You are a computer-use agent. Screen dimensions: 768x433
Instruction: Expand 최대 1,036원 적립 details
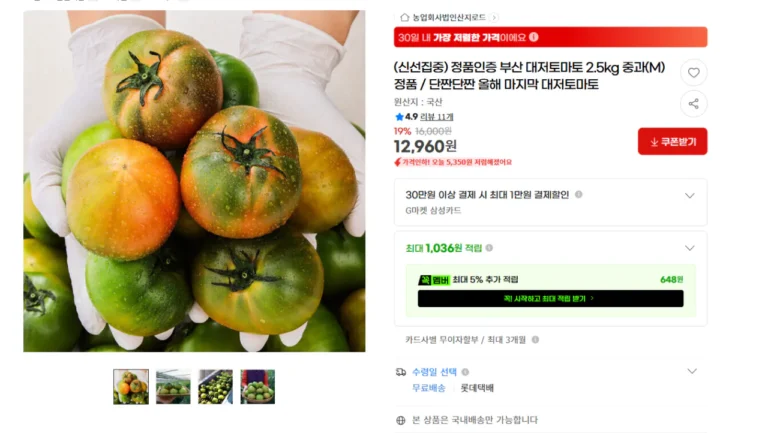[689, 248]
